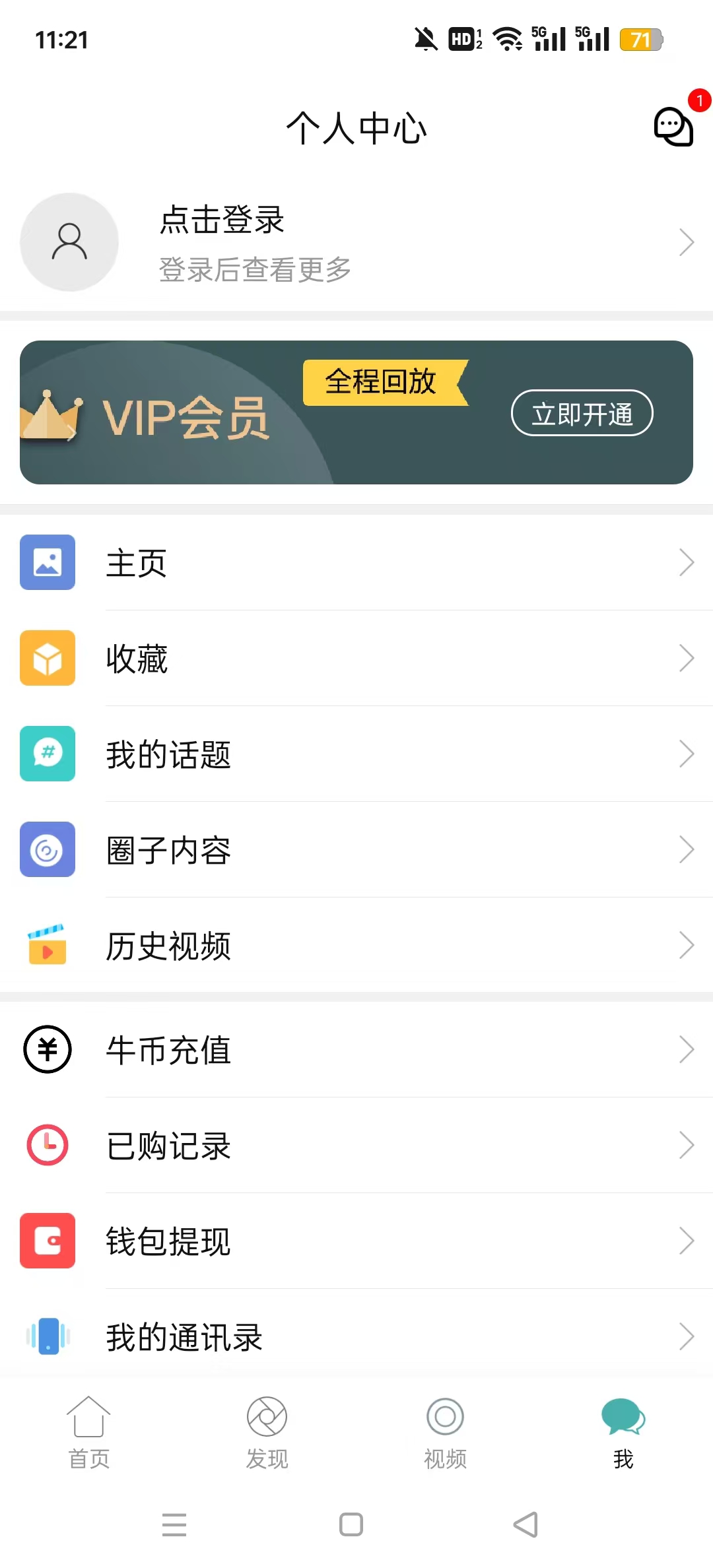Tap the 立即开通 VIP button
The image size is (713, 1568).
(x=582, y=413)
